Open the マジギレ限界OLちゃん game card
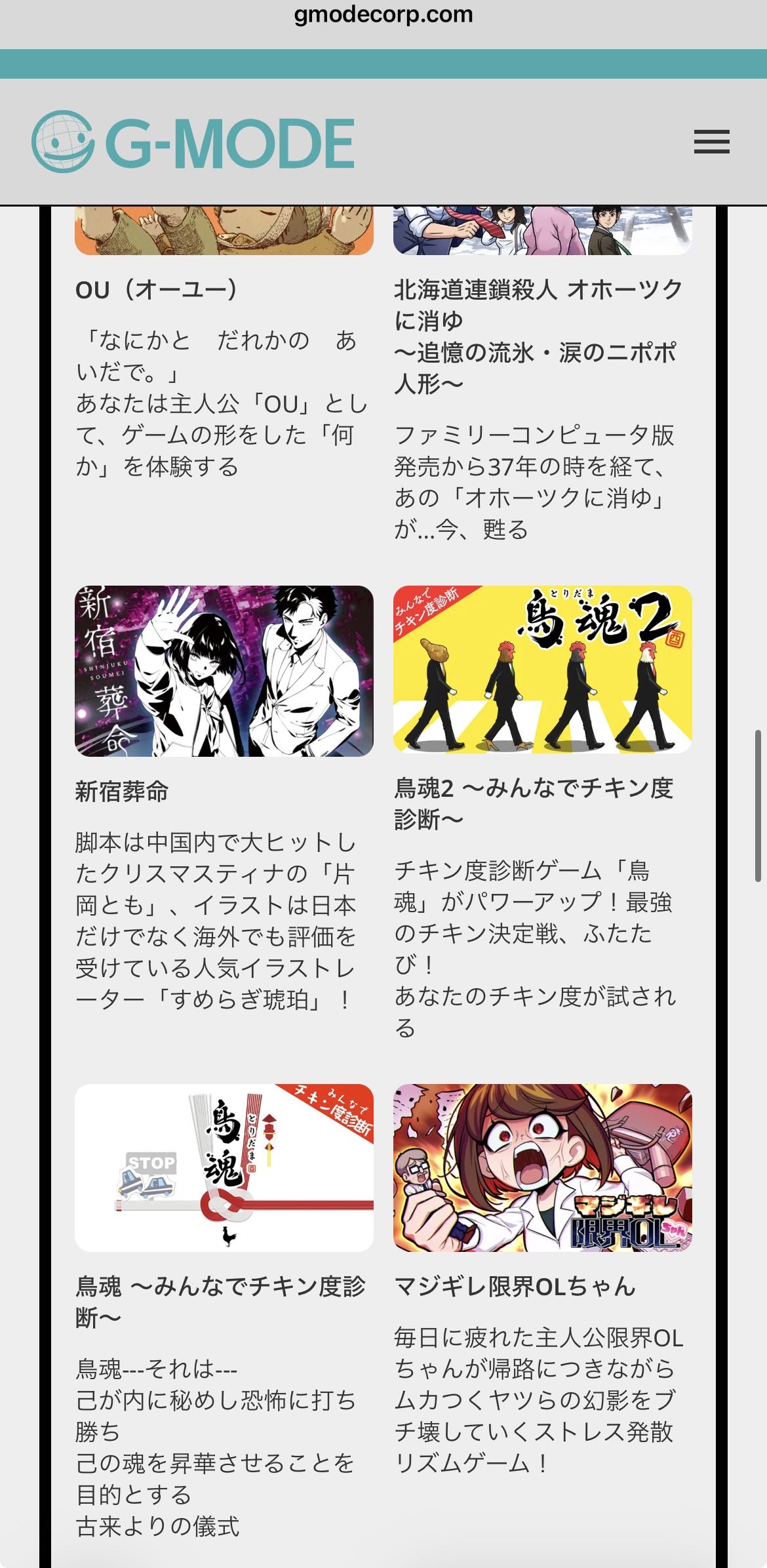Image resolution: width=767 pixels, height=1568 pixels. tap(542, 1167)
